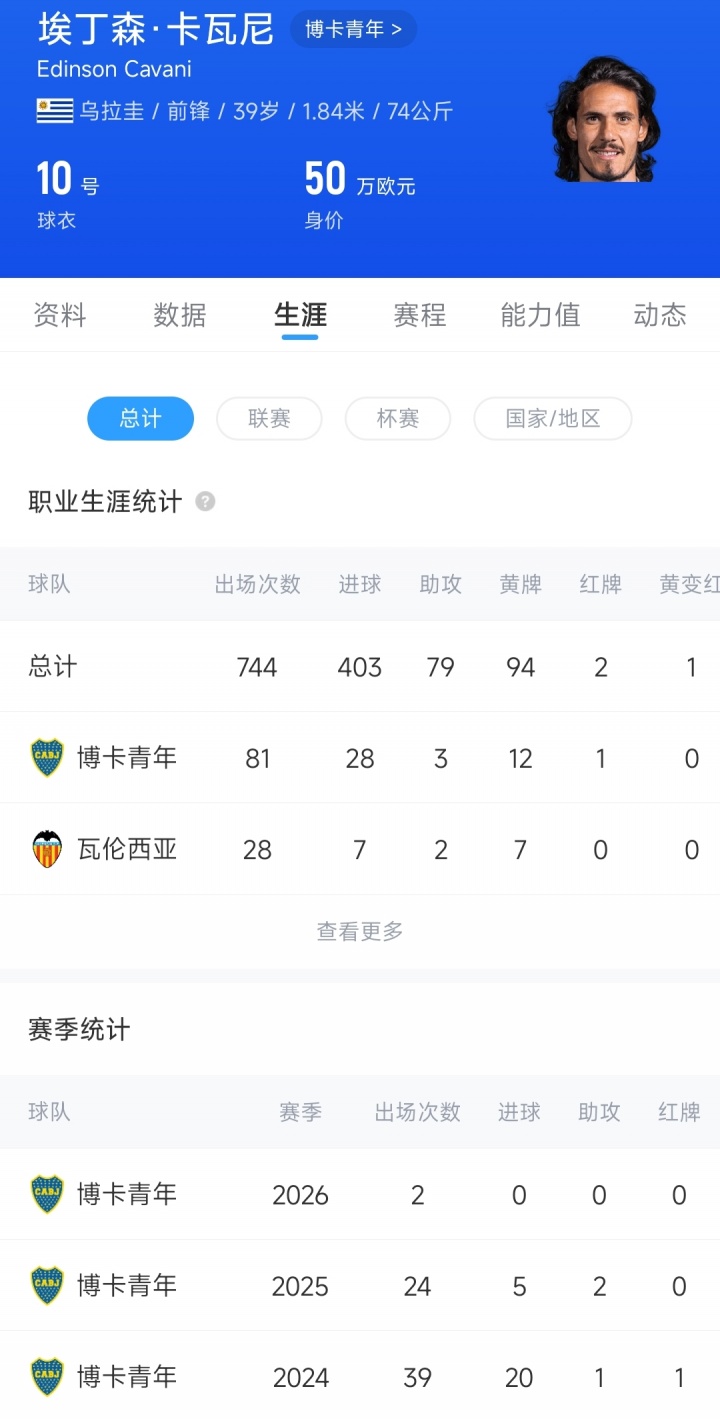Switch to the 数据 tab
720x1419 pixels.
(180, 315)
